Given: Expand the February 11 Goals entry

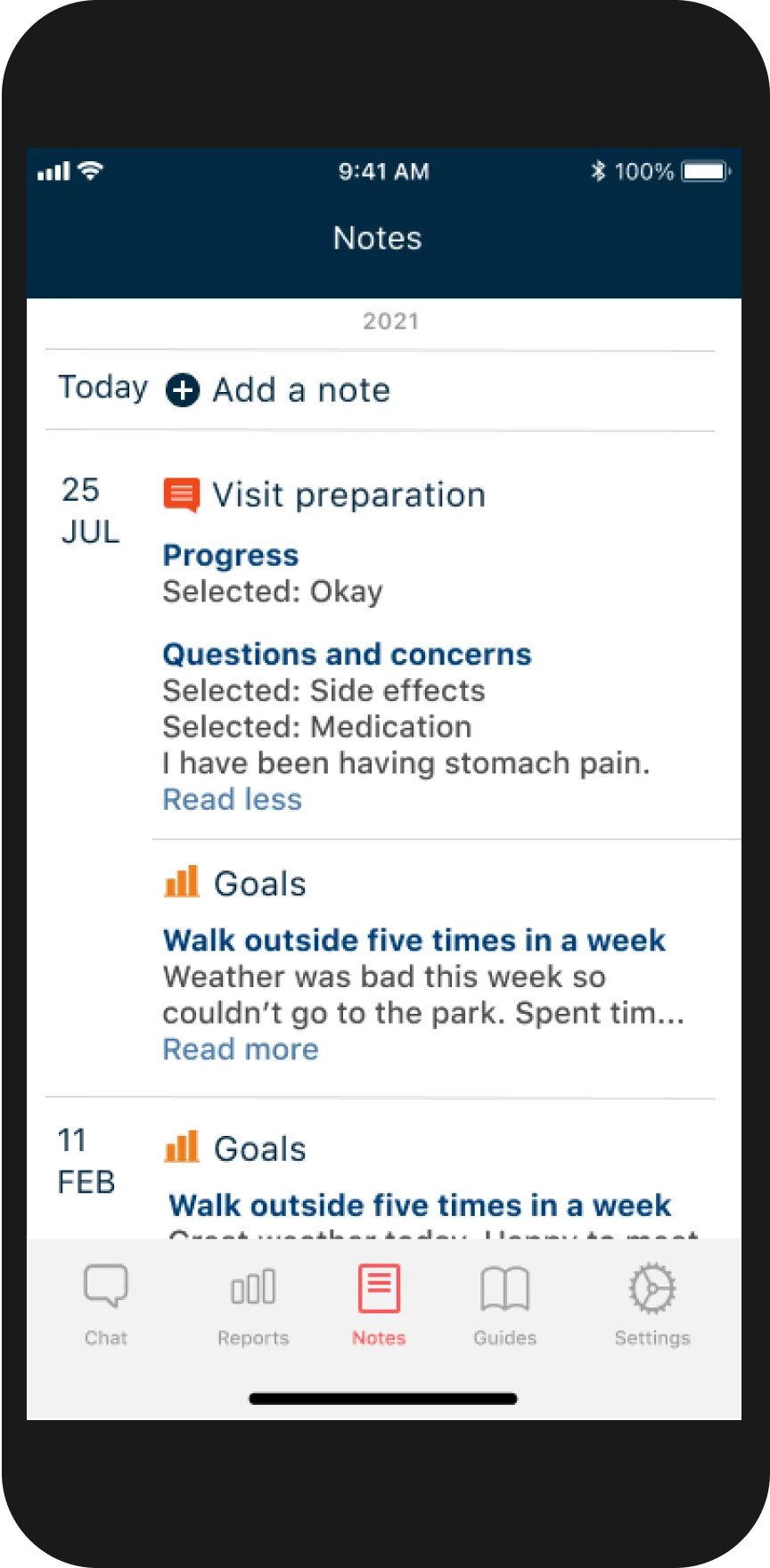Looking at the screenshot, I should click(x=419, y=1205).
